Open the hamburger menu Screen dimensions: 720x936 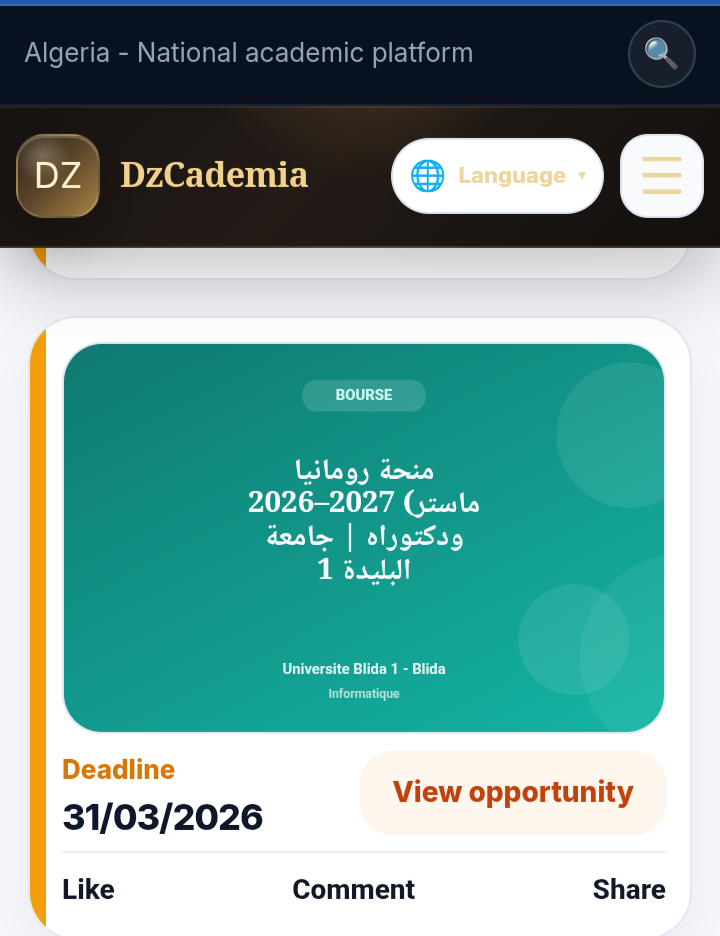661,176
